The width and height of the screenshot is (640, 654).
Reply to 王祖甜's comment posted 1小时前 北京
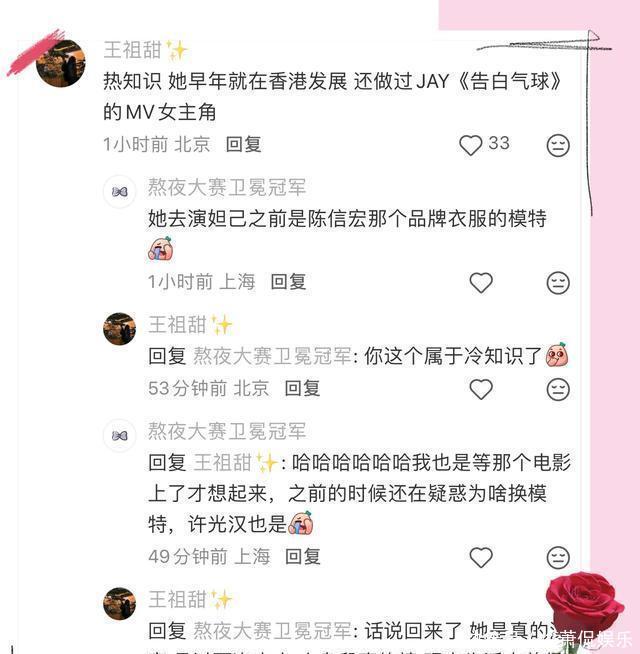click(x=243, y=144)
